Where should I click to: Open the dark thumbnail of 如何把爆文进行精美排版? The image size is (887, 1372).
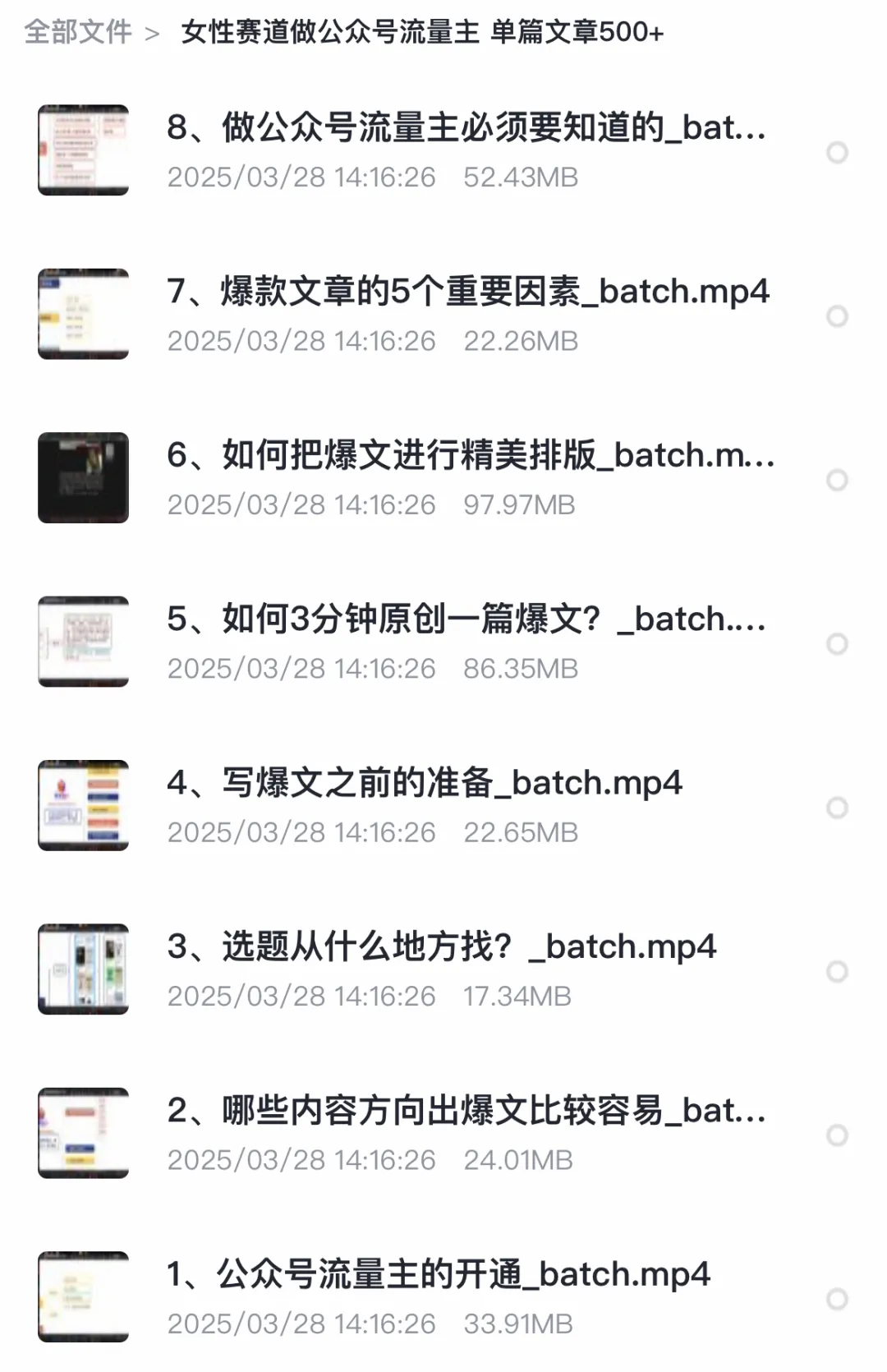click(x=83, y=478)
